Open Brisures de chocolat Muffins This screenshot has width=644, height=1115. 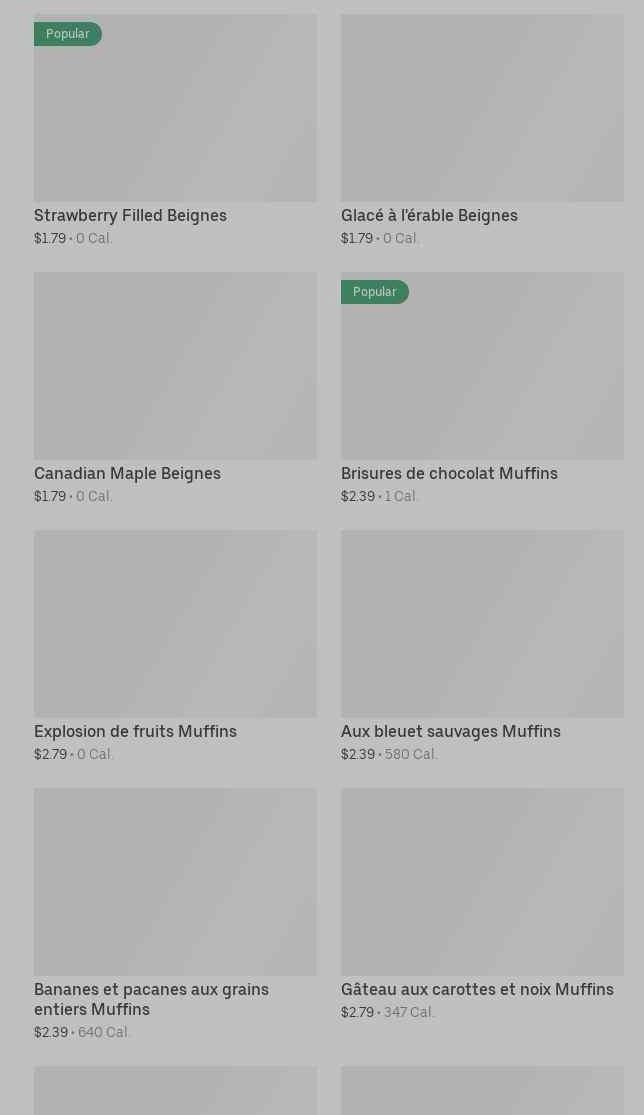[482, 367]
